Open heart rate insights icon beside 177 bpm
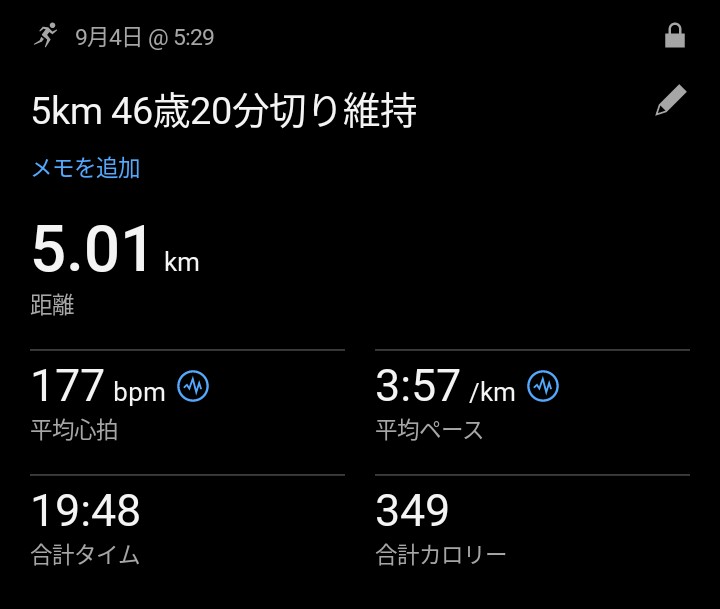This screenshot has height=609, width=720. coord(193,386)
